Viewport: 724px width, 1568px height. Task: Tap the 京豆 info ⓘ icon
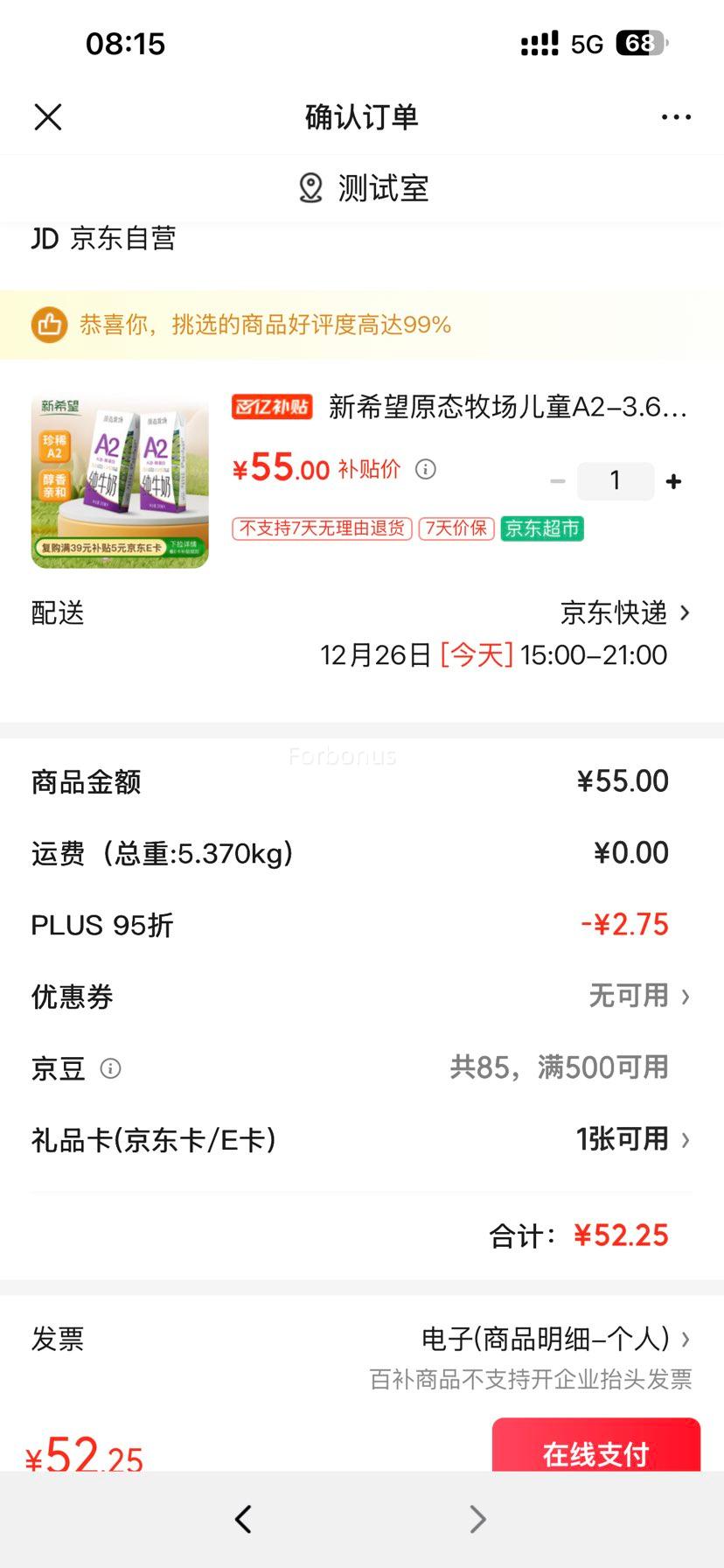tap(111, 1068)
